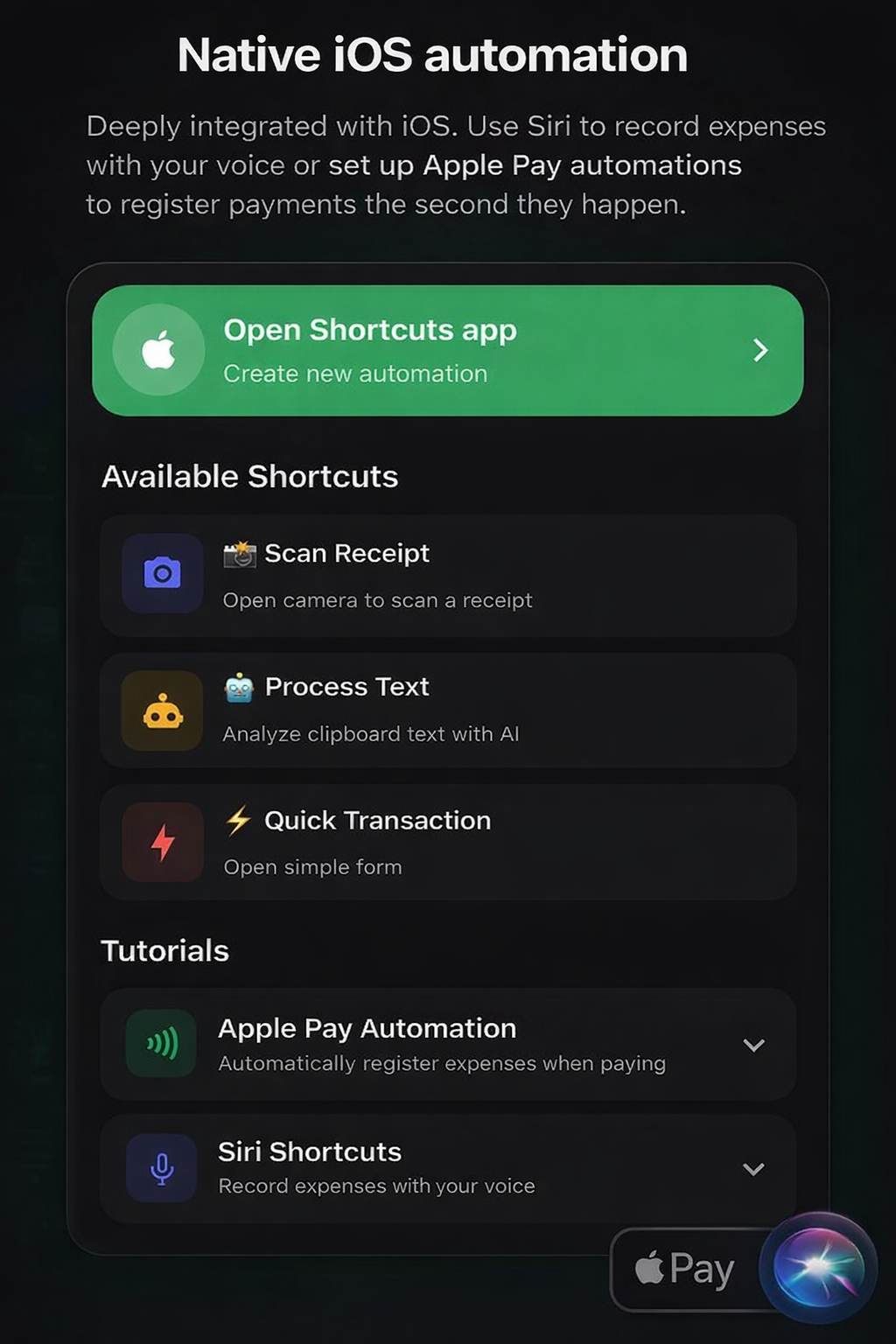Expand the Siri Shortcuts tutorial
Image resolution: width=896 pixels, height=1344 pixels.
pos(752,1168)
